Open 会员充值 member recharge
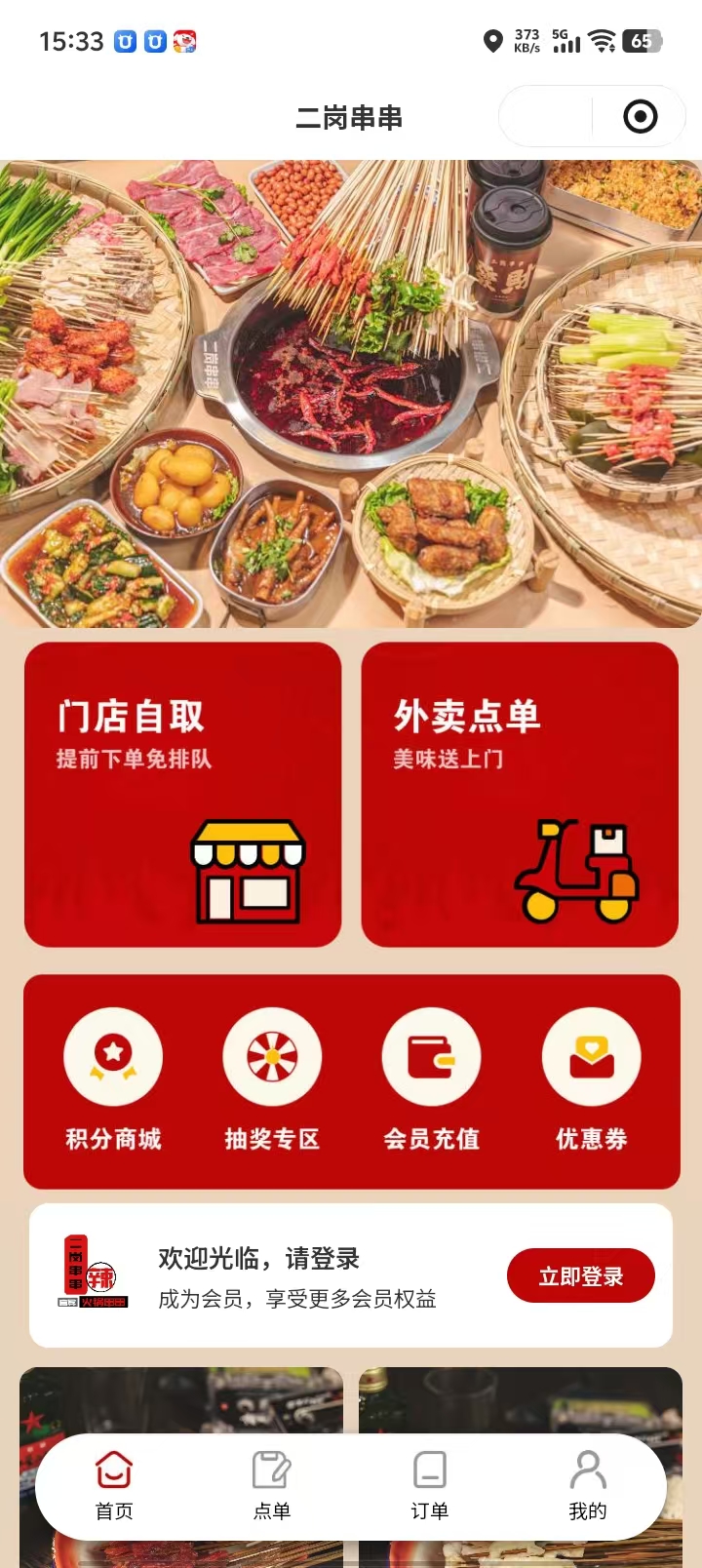Screen dimensions: 702x1568 pos(431,1078)
